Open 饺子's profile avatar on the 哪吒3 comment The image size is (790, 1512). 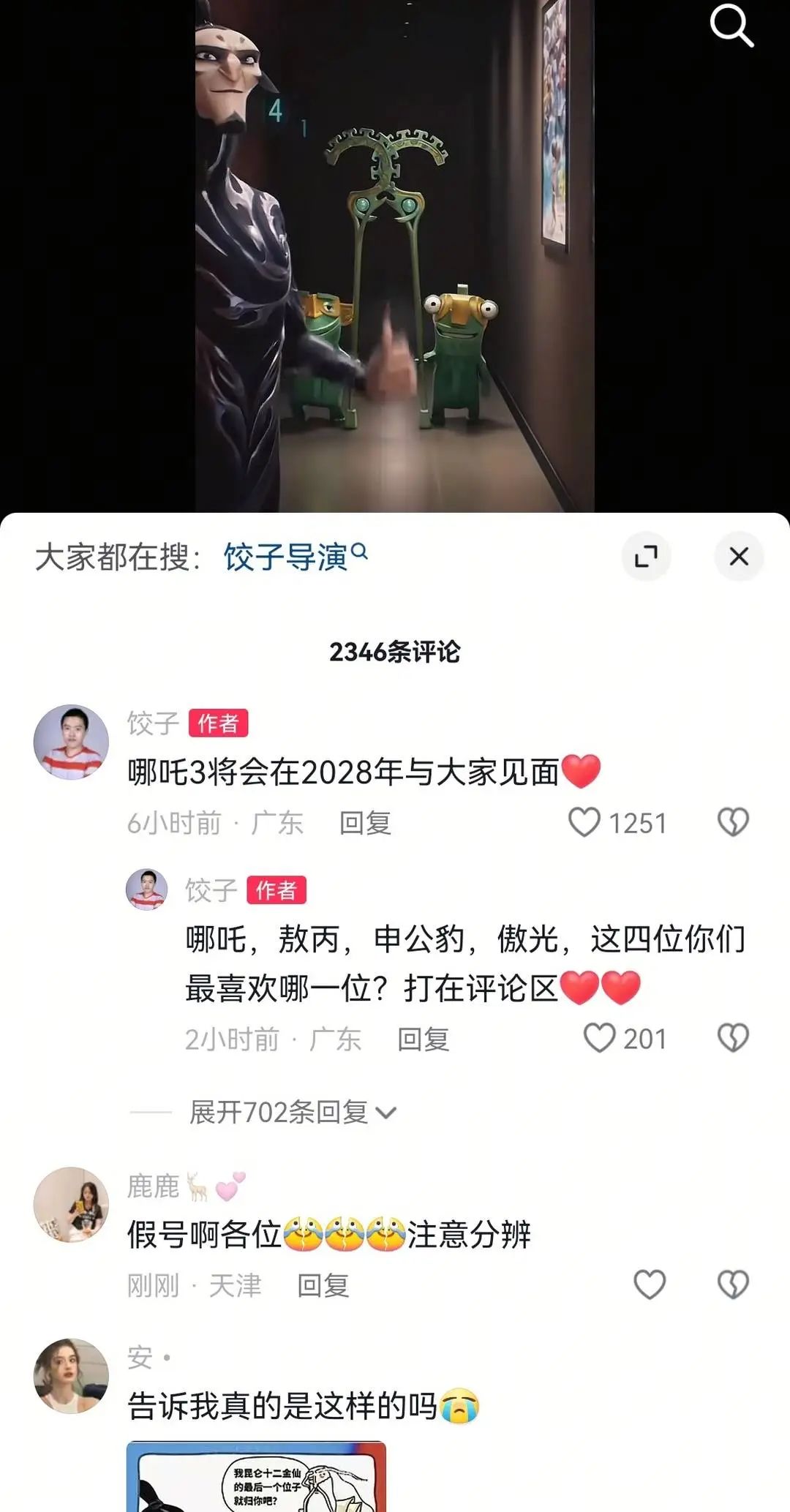(71, 742)
